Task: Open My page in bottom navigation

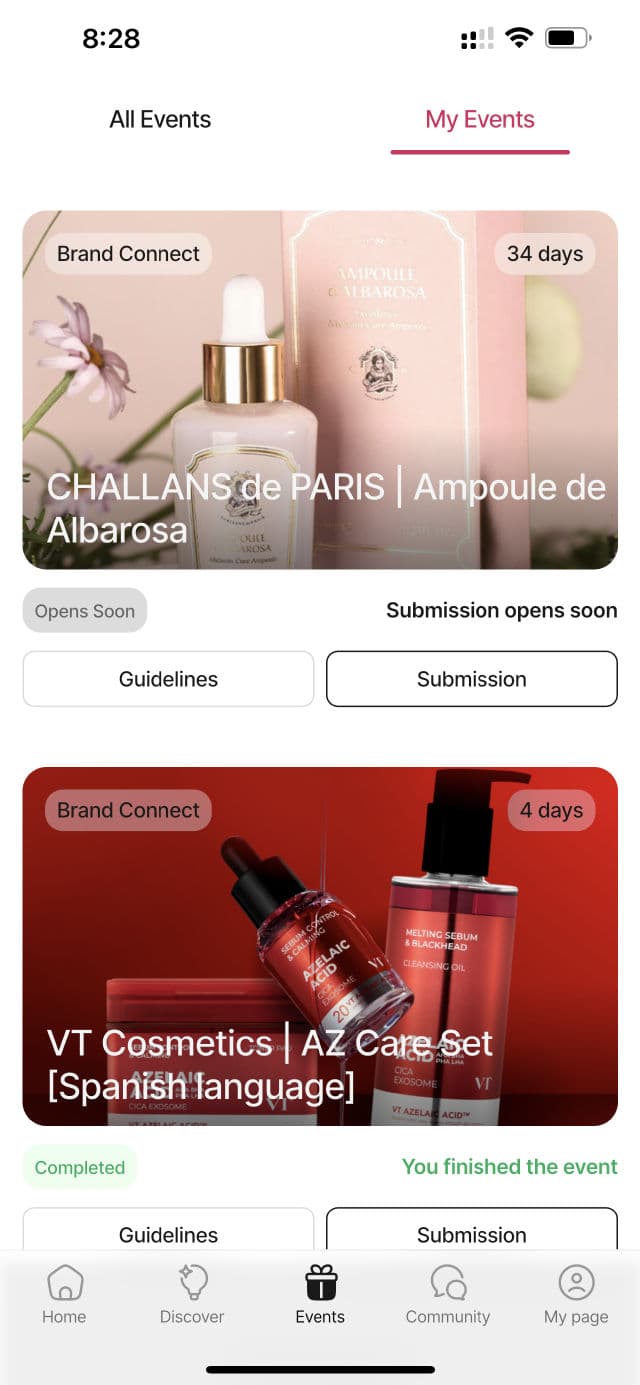Action: tap(576, 1295)
